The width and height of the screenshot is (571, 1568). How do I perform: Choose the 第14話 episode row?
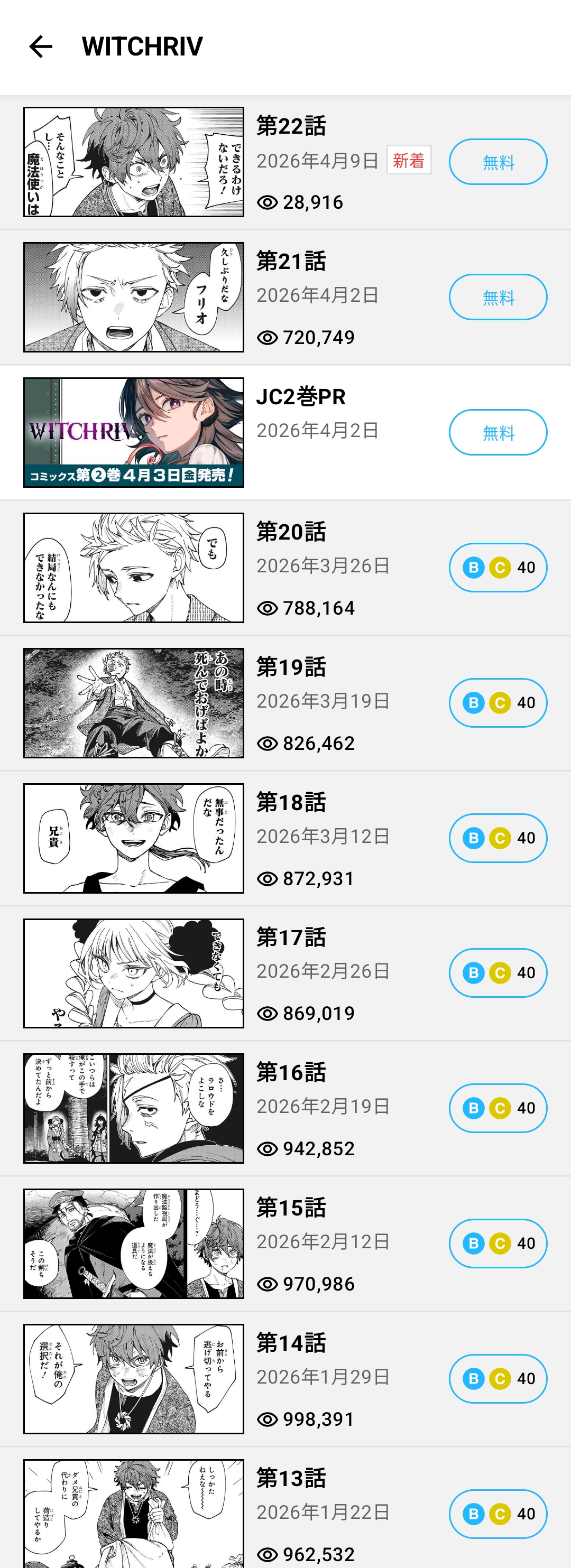pyautogui.click(x=341, y=1378)
